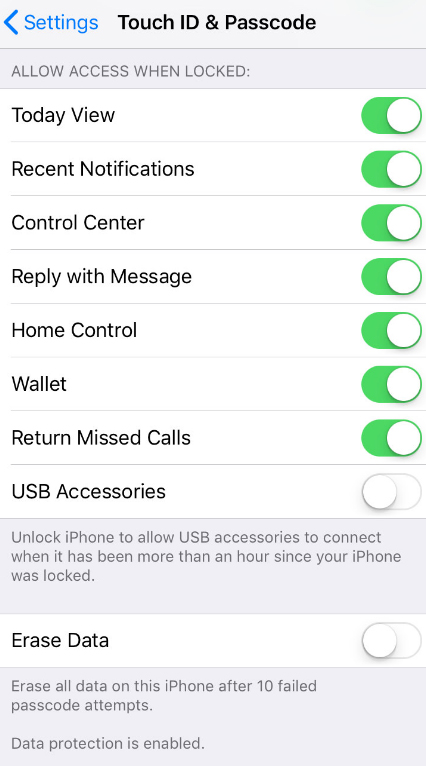This screenshot has width=426, height=766.
Task: Toggle Control Center access when locked
Action: [x=391, y=223]
